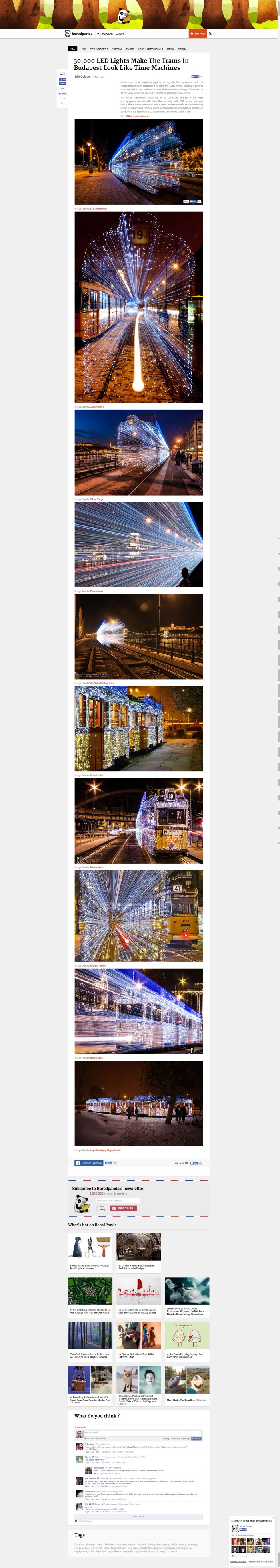The width and height of the screenshot is (280, 1568).
Task: Tap the Don't show this link
Action: pos(238,1561)
